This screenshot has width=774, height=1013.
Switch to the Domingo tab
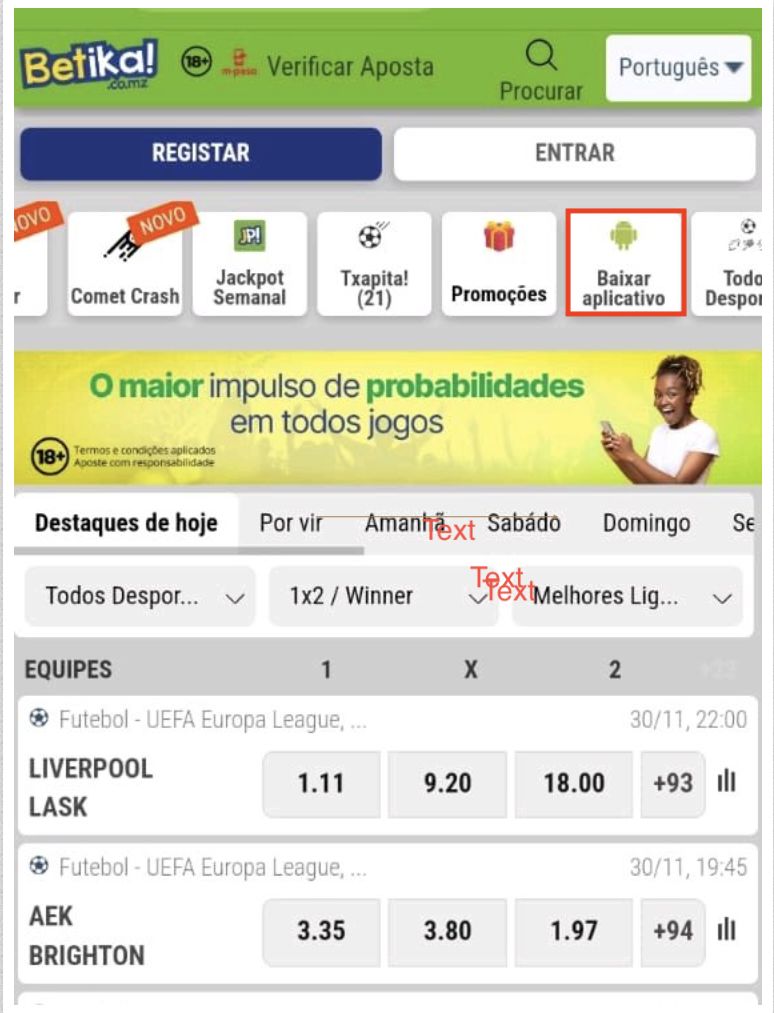pos(646,523)
